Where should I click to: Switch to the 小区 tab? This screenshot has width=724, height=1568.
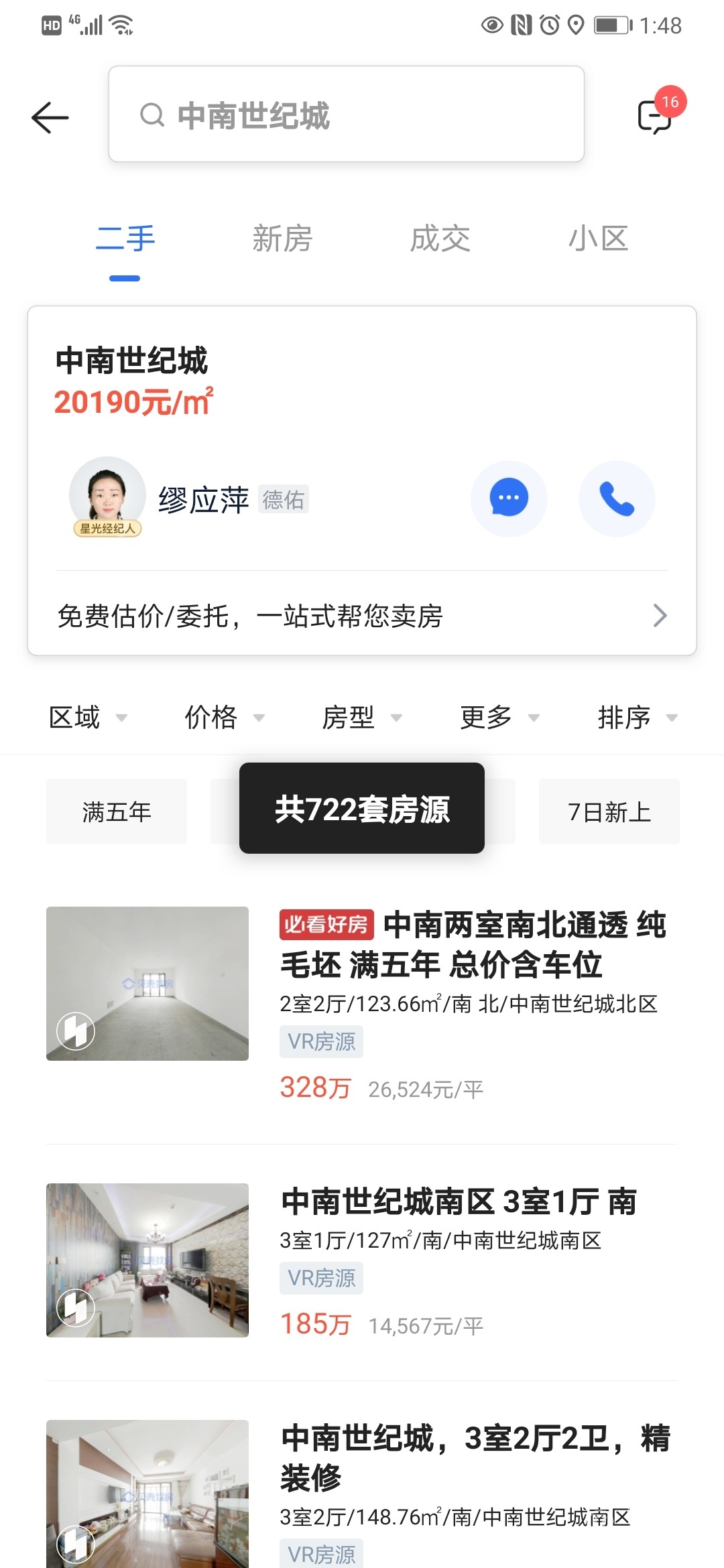(598, 239)
